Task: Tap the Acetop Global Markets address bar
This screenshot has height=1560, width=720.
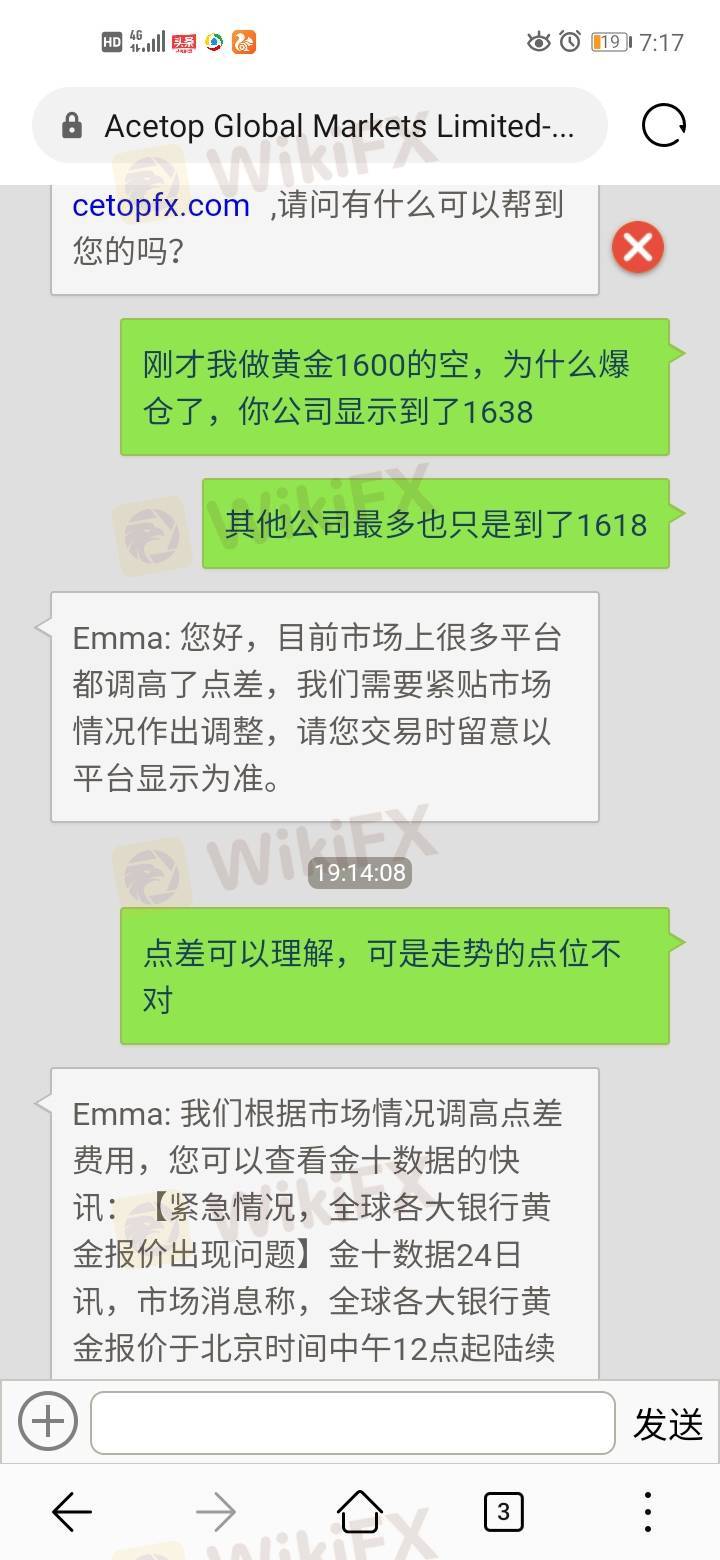Action: tap(320, 126)
